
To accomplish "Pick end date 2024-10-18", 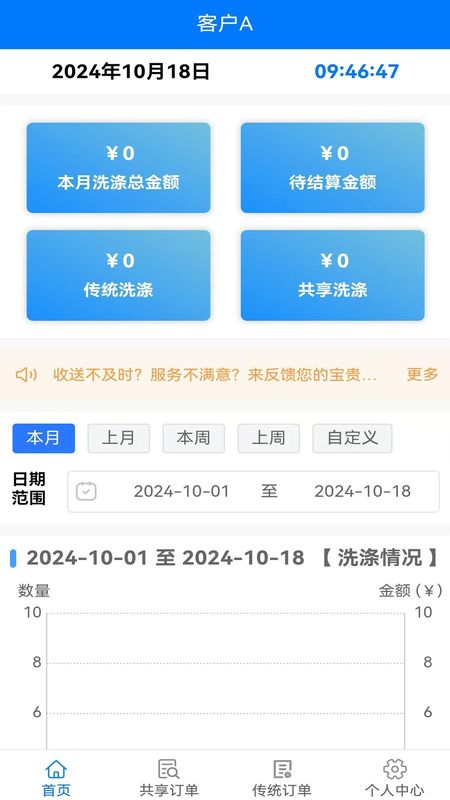I will [363, 491].
